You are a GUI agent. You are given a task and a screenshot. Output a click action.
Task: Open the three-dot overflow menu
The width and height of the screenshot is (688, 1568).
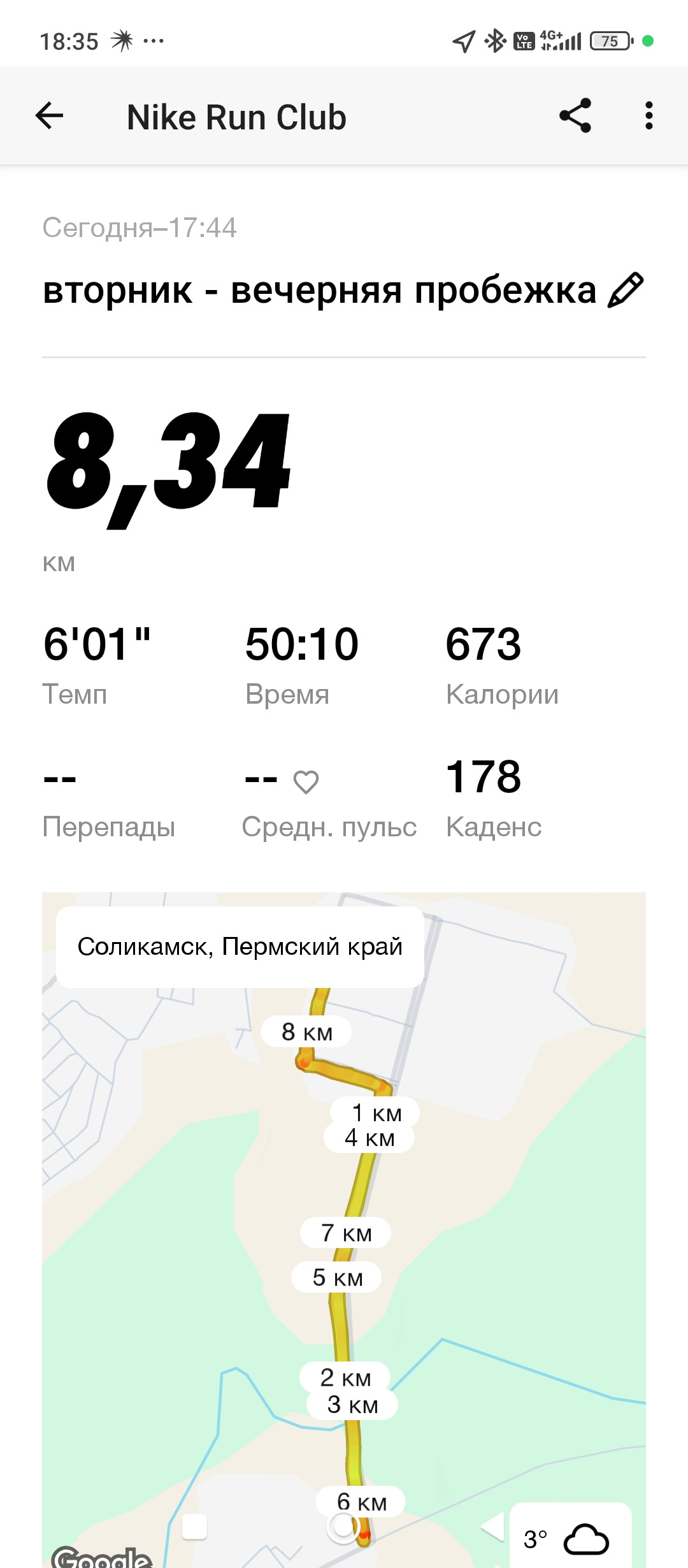(x=649, y=116)
